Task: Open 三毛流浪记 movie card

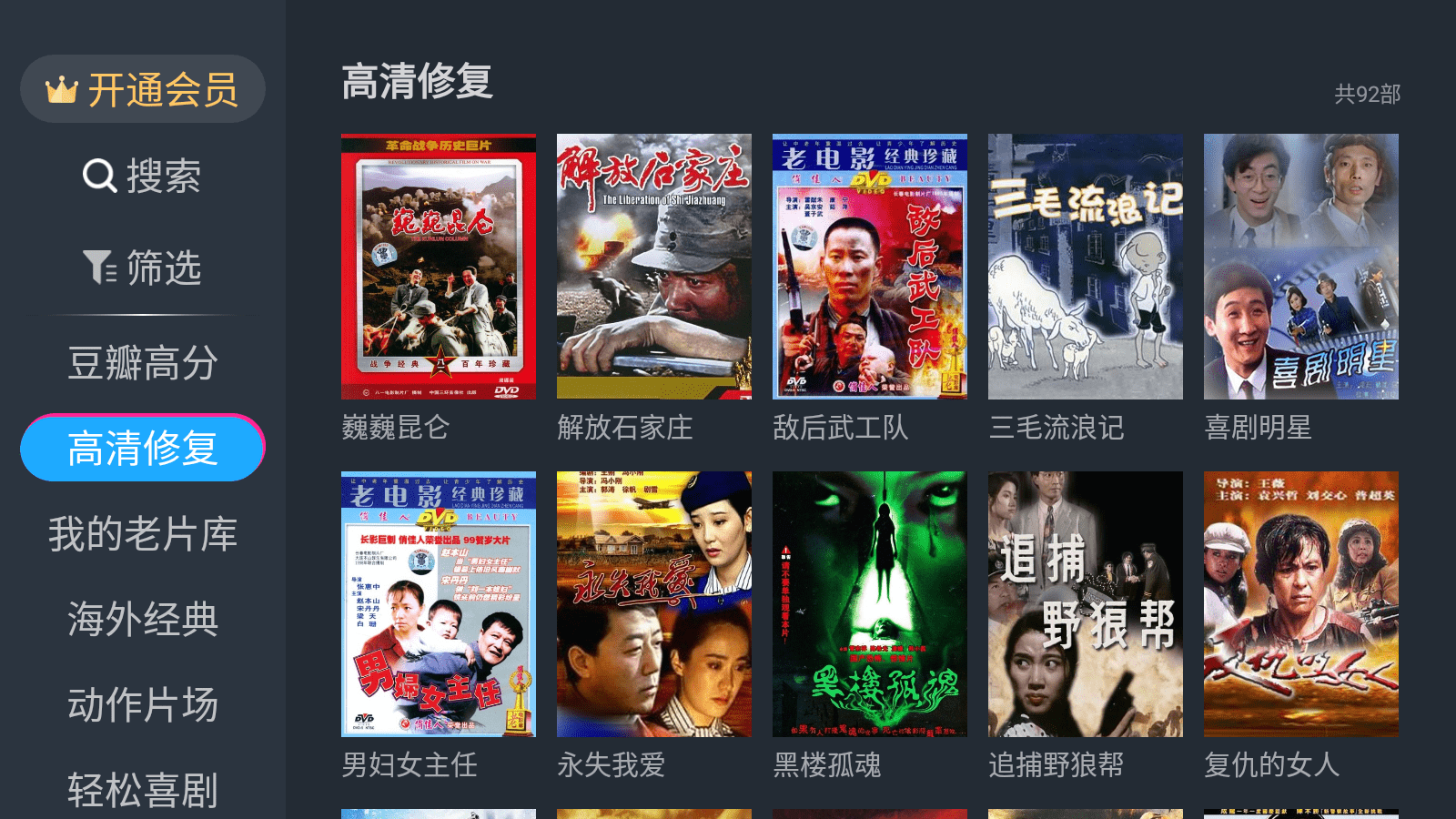Action: point(1086,267)
